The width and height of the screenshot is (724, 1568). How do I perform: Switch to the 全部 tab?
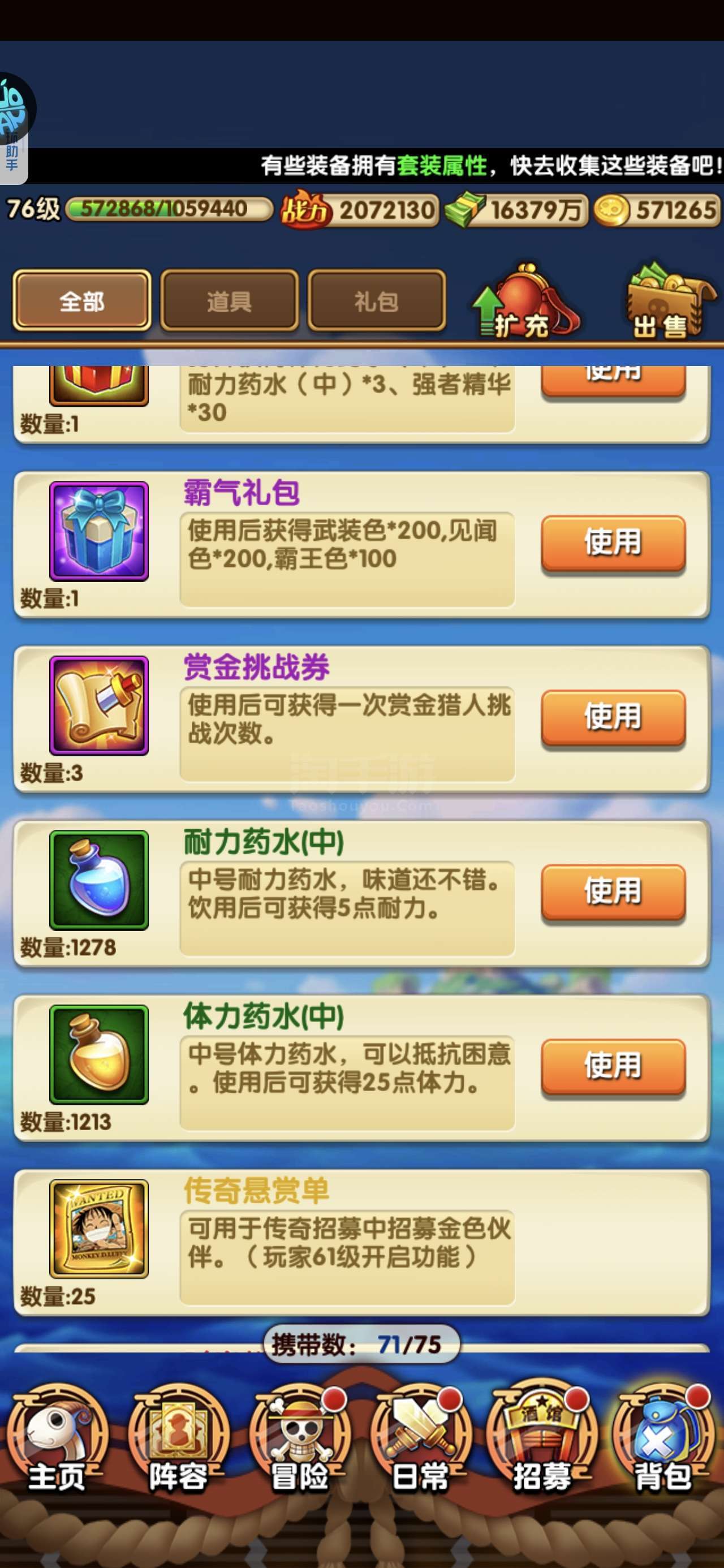(x=81, y=301)
